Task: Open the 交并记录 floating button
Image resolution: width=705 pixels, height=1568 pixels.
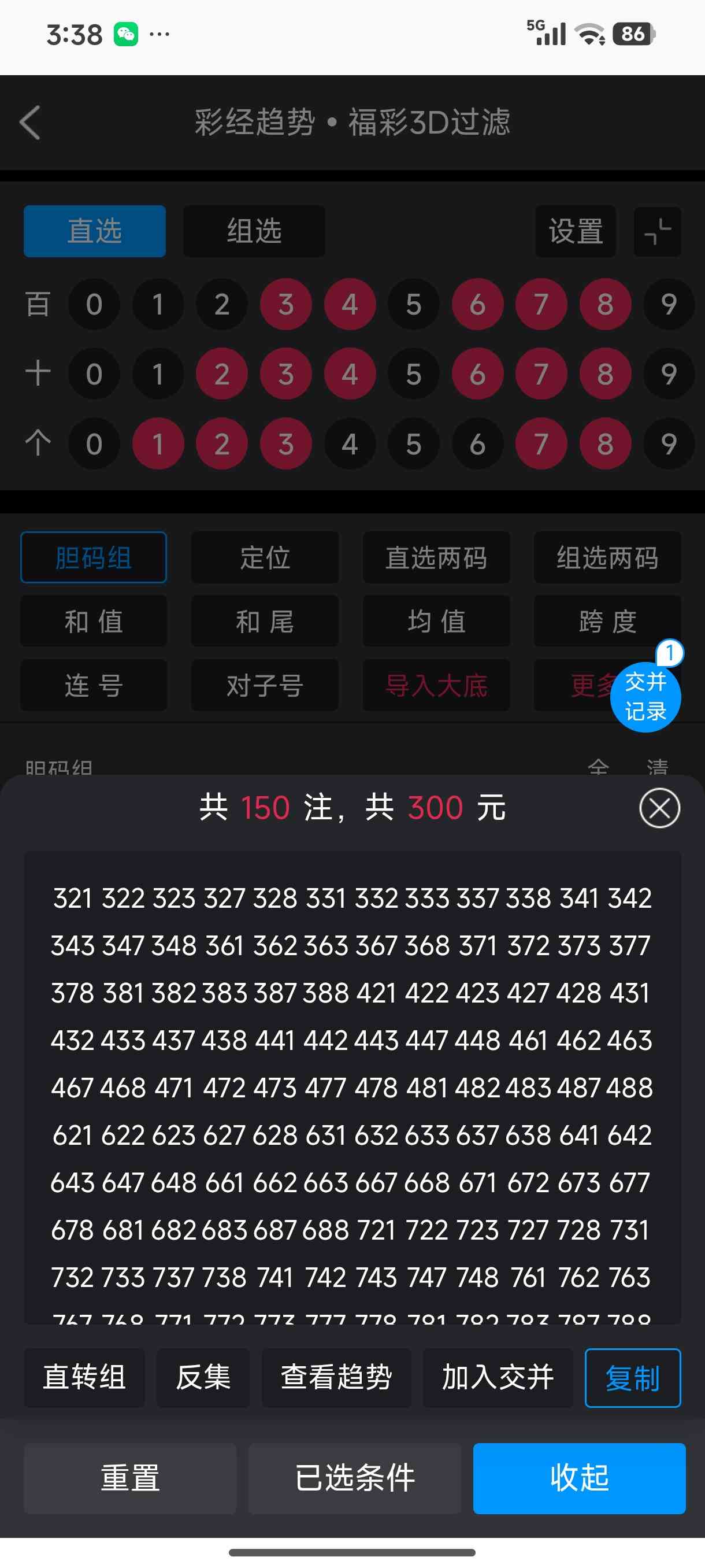Action: click(645, 697)
